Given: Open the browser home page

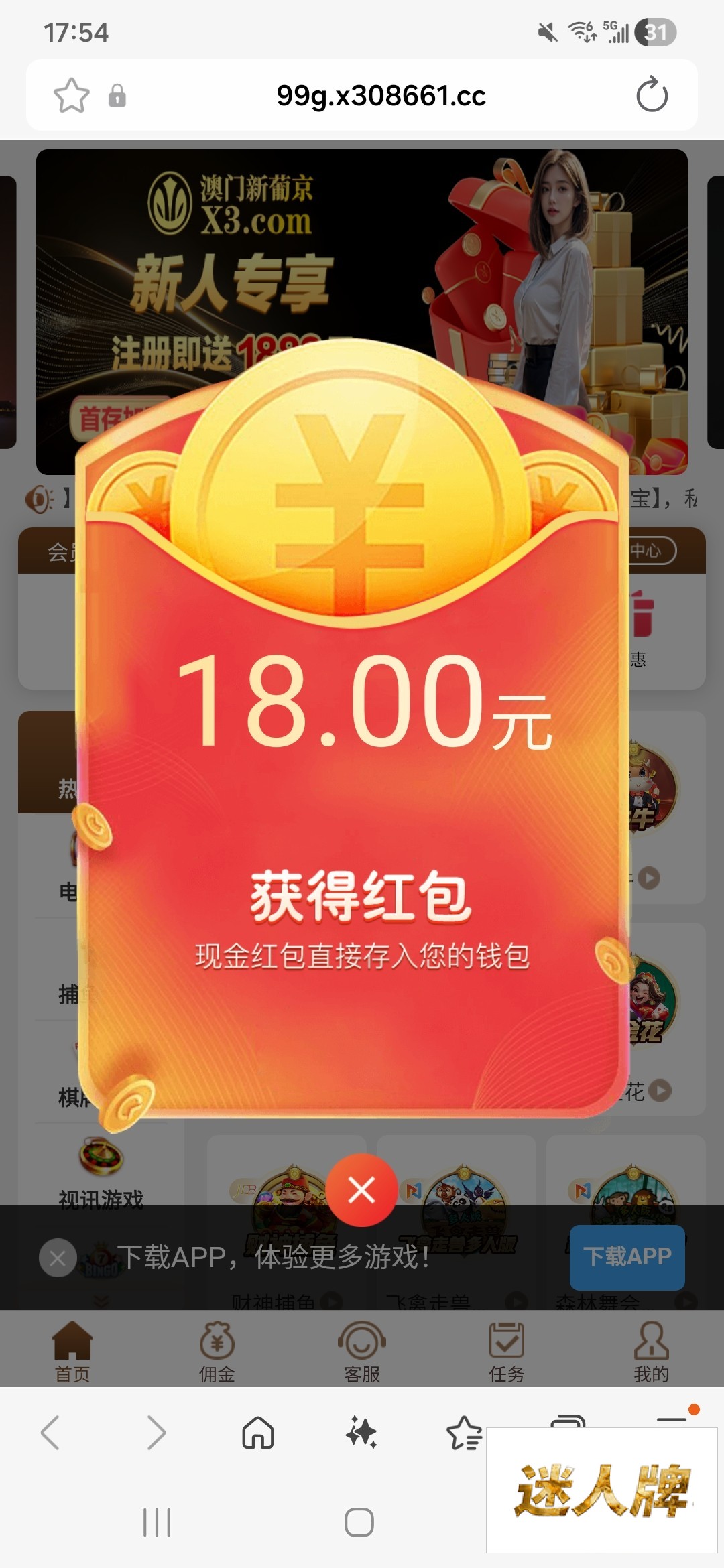Looking at the screenshot, I should tap(258, 1433).
